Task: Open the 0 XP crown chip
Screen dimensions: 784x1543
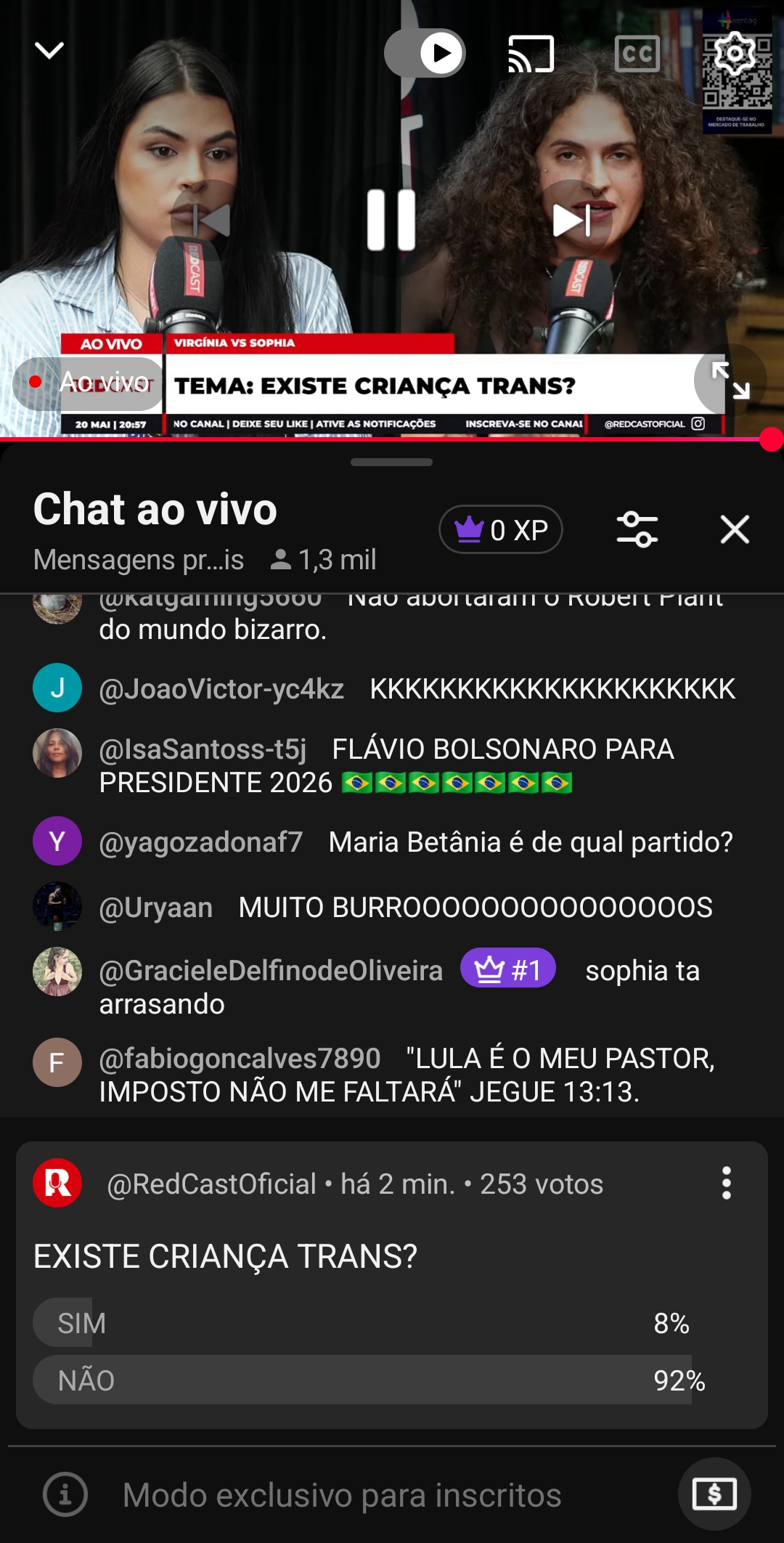Action: click(501, 529)
